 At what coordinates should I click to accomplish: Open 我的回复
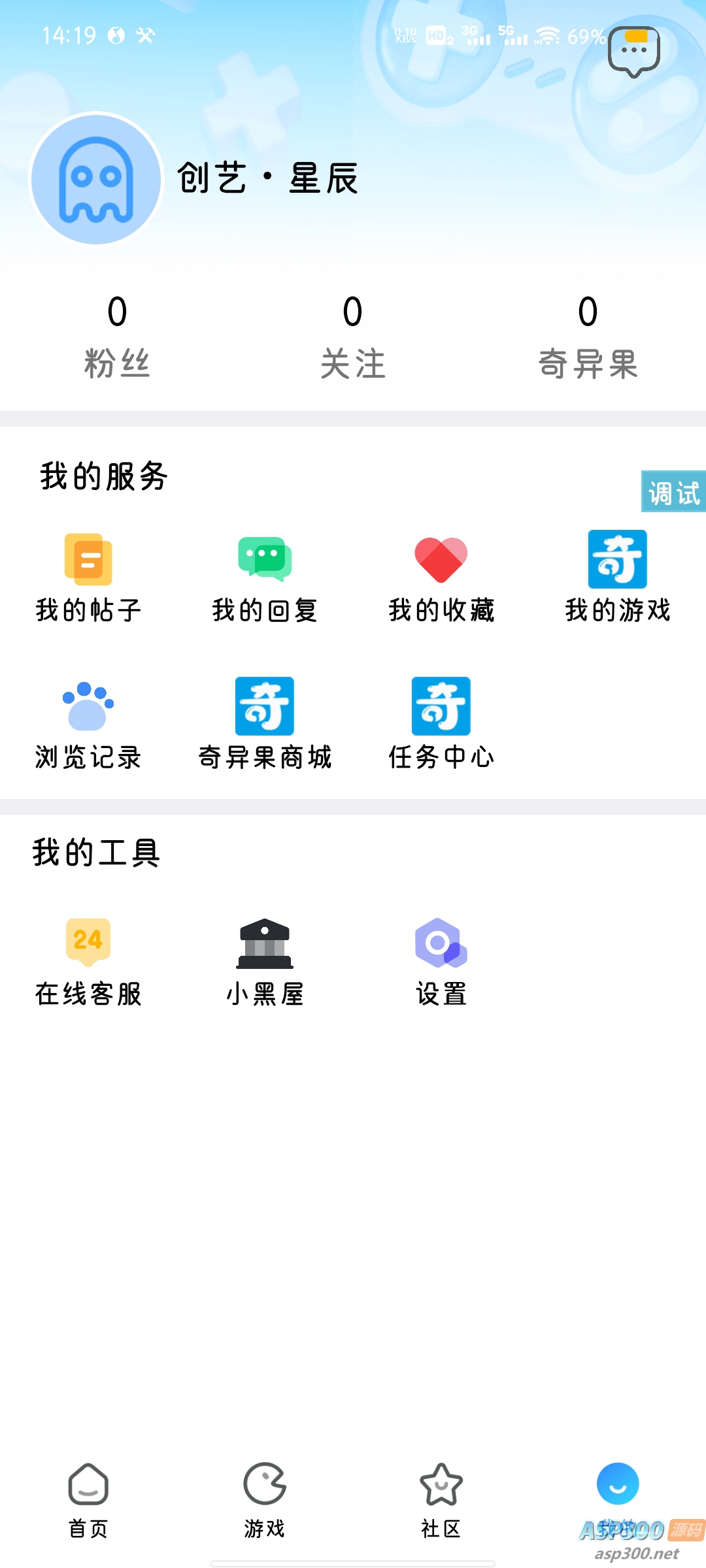pos(265,577)
